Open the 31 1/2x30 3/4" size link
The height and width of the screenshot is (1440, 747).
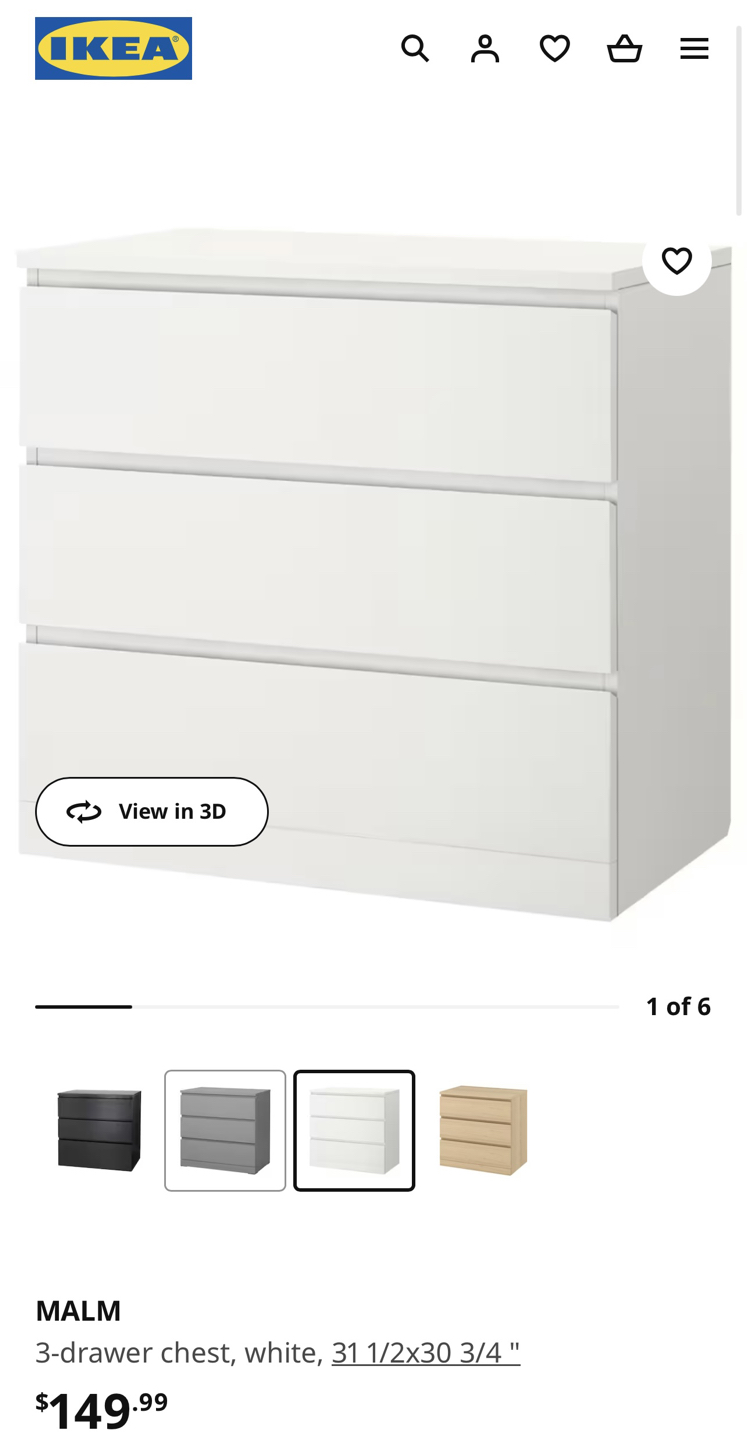pyautogui.click(x=426, y=1352)
